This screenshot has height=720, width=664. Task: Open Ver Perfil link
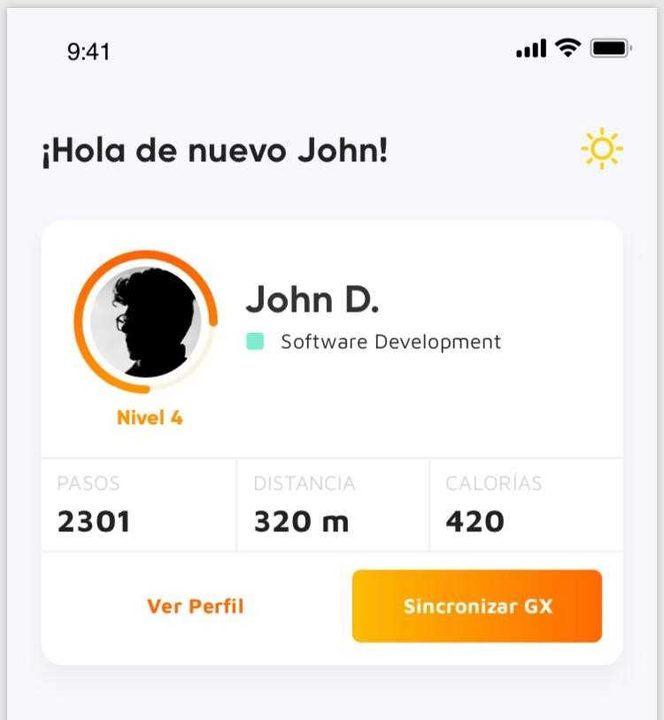[x=195, y=606]
